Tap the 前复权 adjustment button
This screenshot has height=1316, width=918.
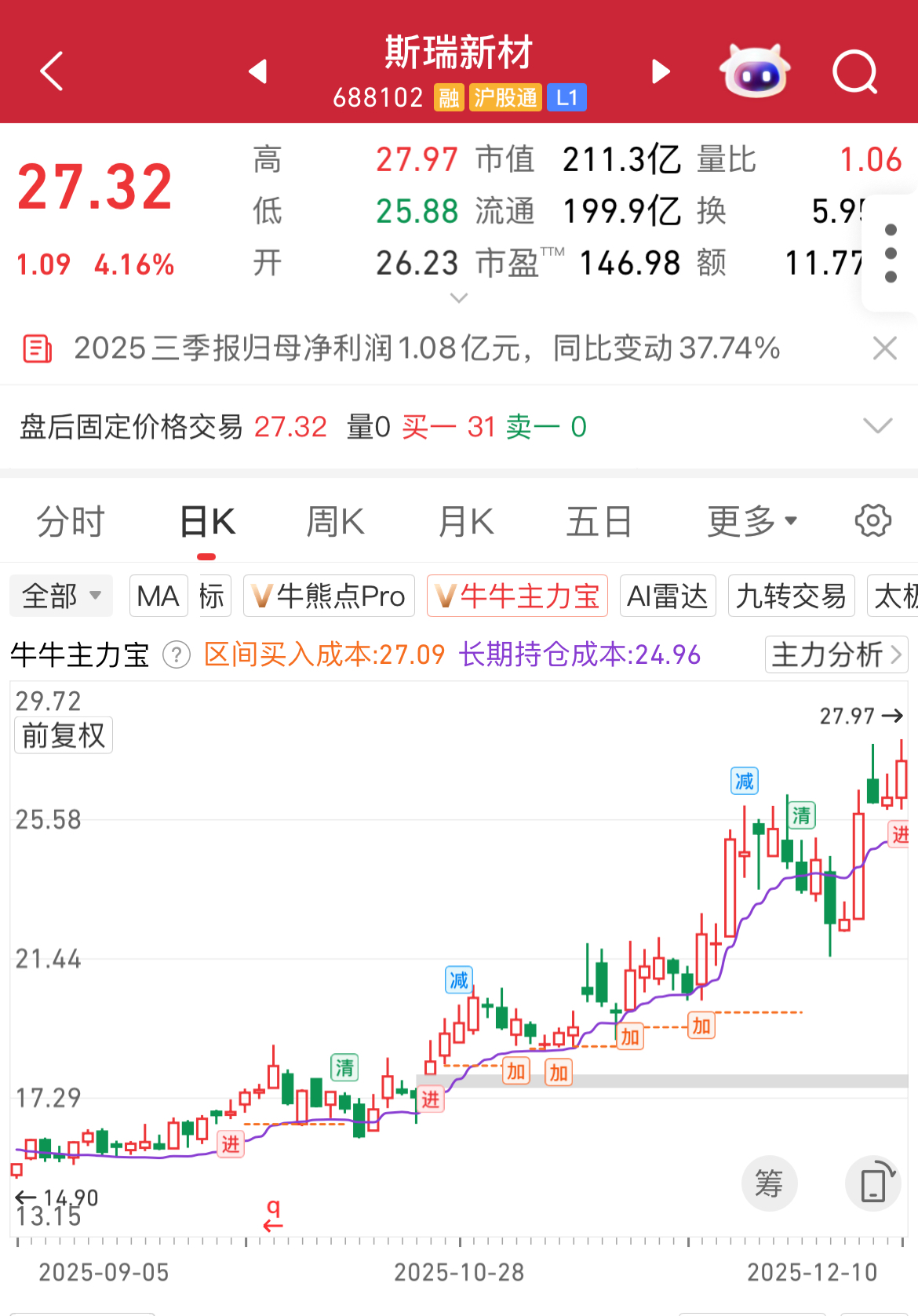point(64,735)
